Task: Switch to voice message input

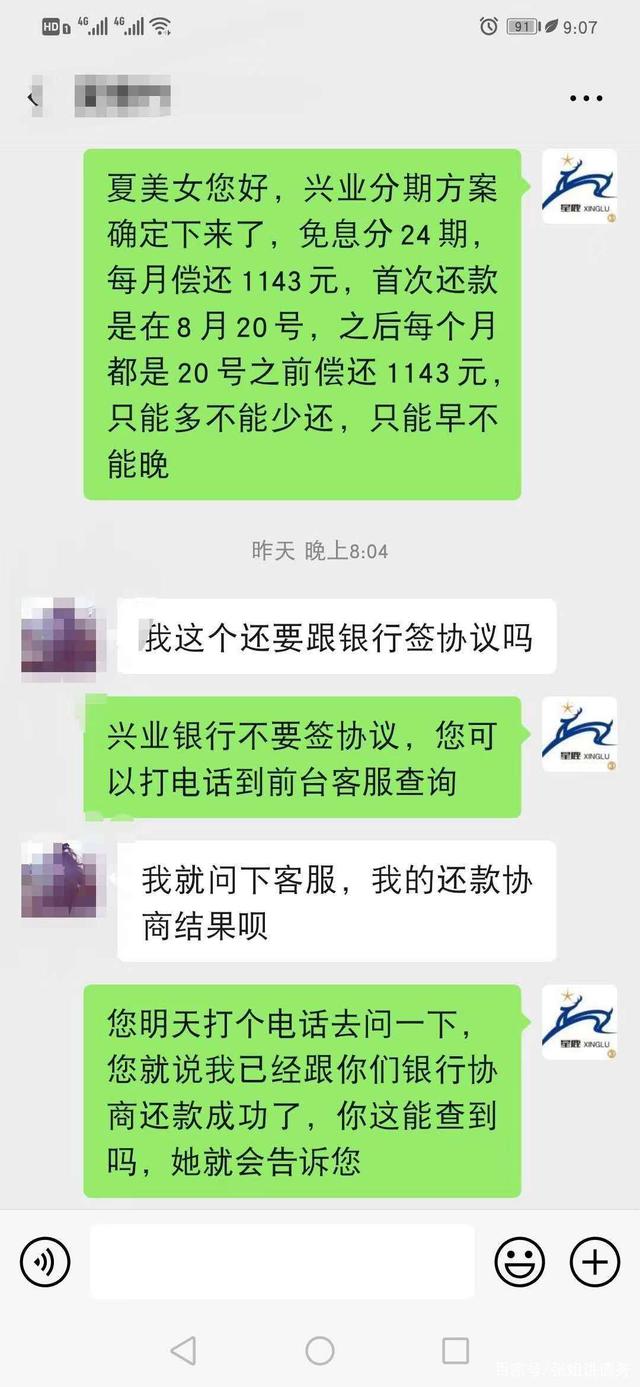Action: pyautogui.click(x=45, y=1261)
